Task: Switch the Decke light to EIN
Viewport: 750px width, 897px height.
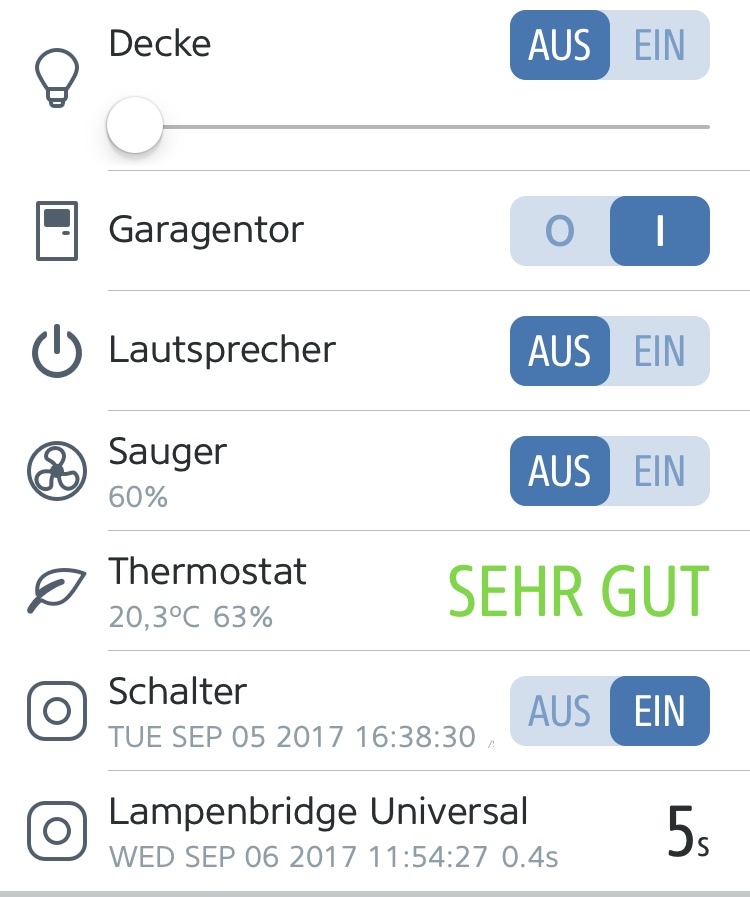Action: 660,46
